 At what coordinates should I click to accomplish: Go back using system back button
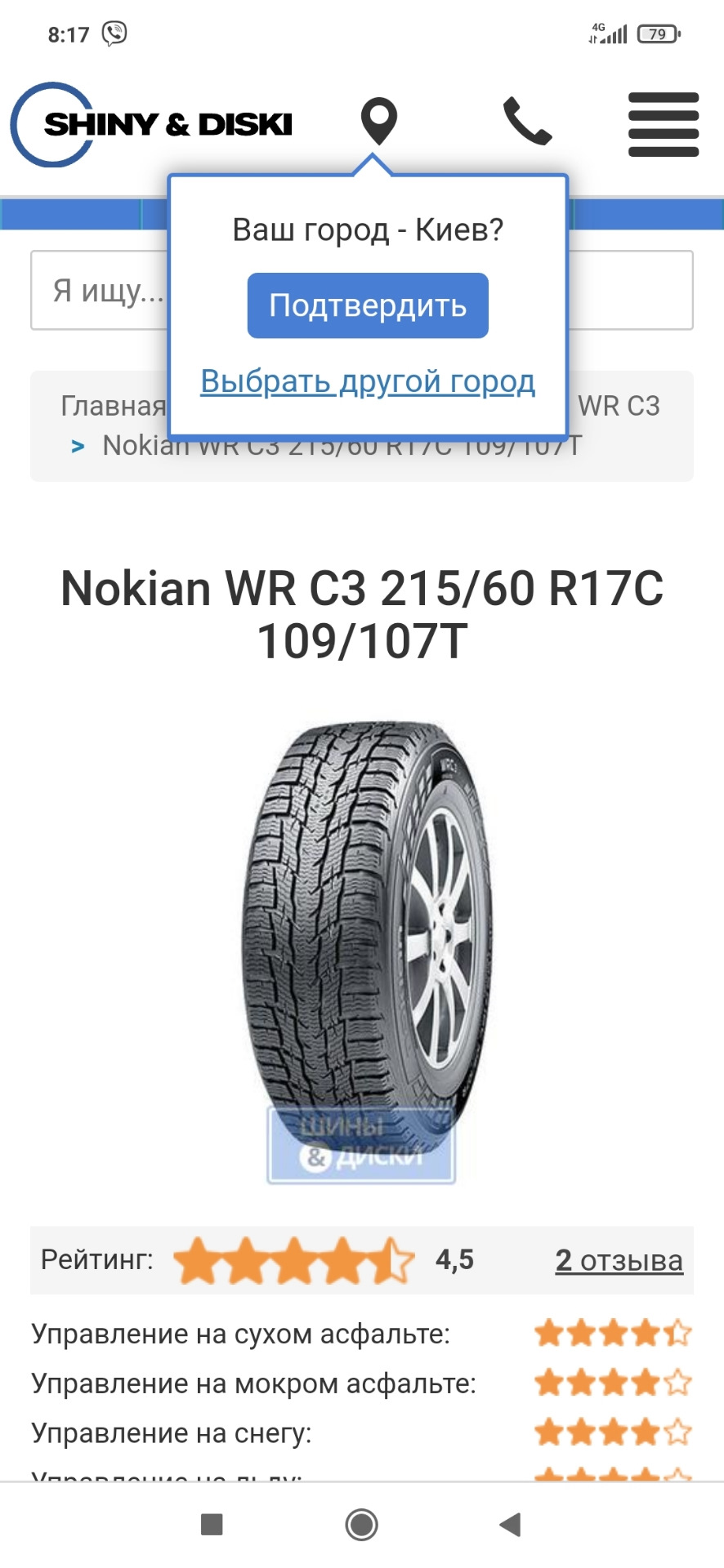510,1524
